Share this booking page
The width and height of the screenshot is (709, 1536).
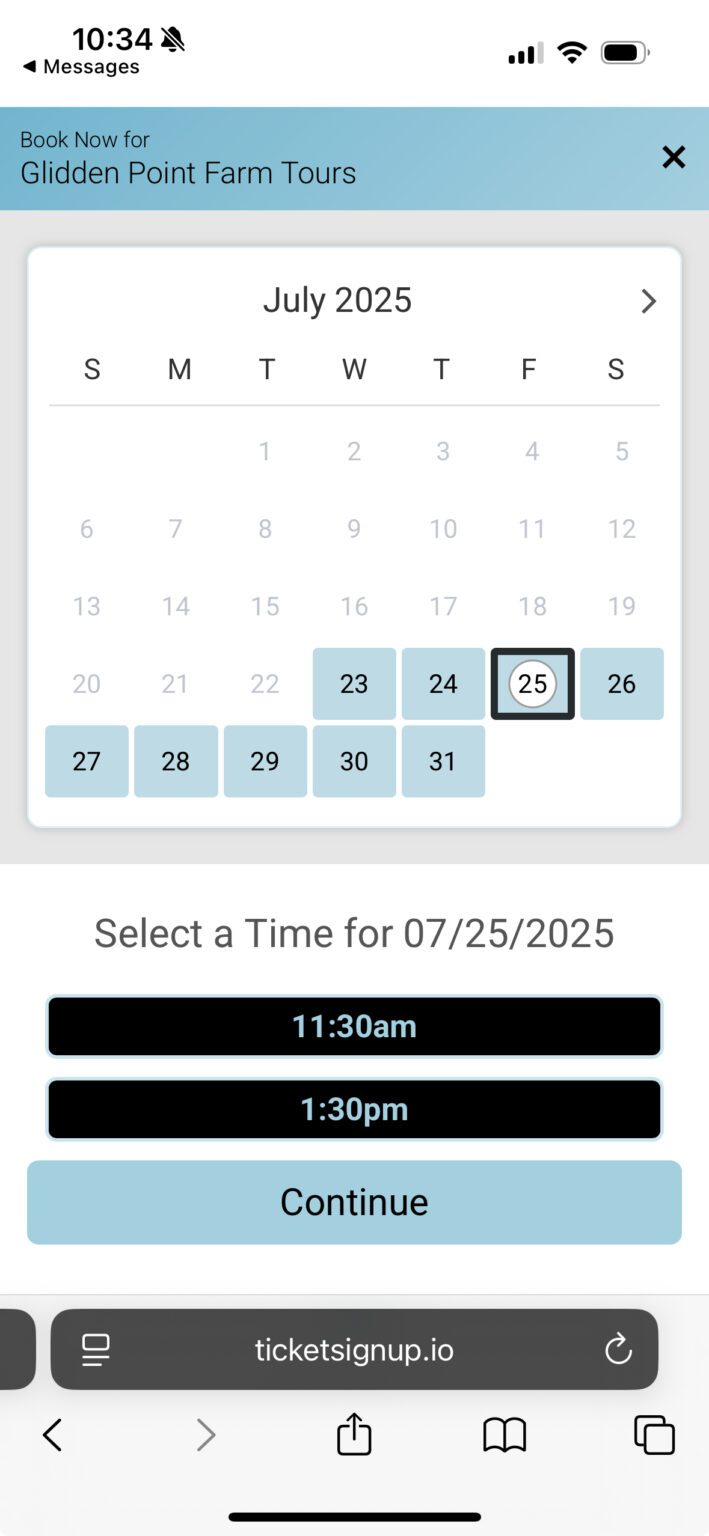354,1436
